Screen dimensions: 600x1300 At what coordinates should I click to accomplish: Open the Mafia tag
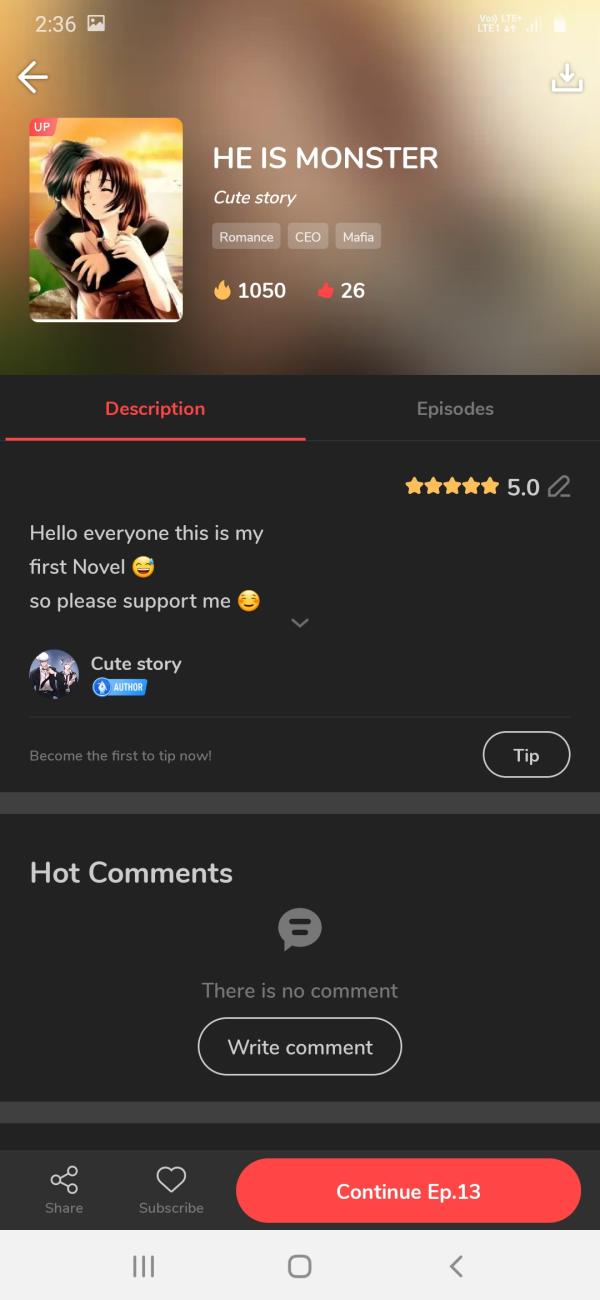tap(358, 237)
